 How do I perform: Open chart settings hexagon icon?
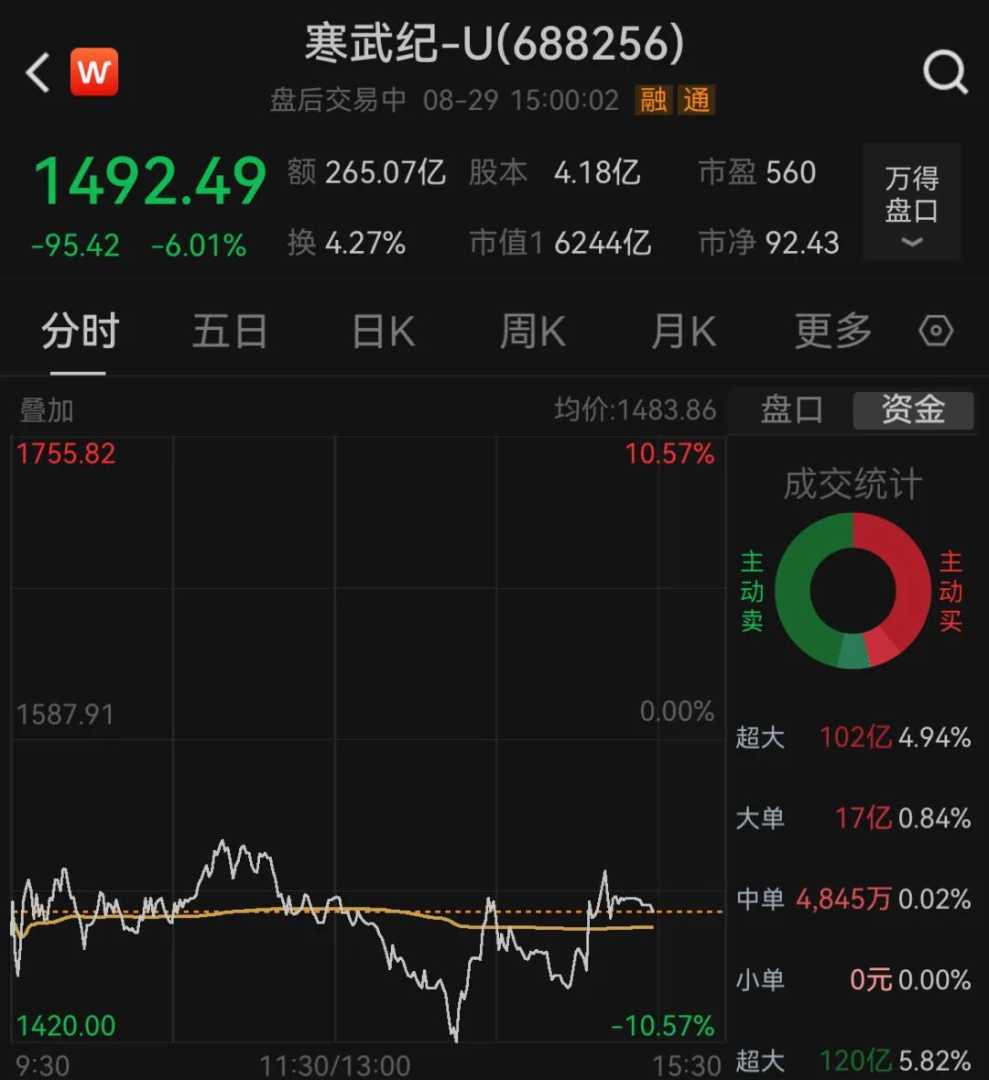tap(936, 332)
